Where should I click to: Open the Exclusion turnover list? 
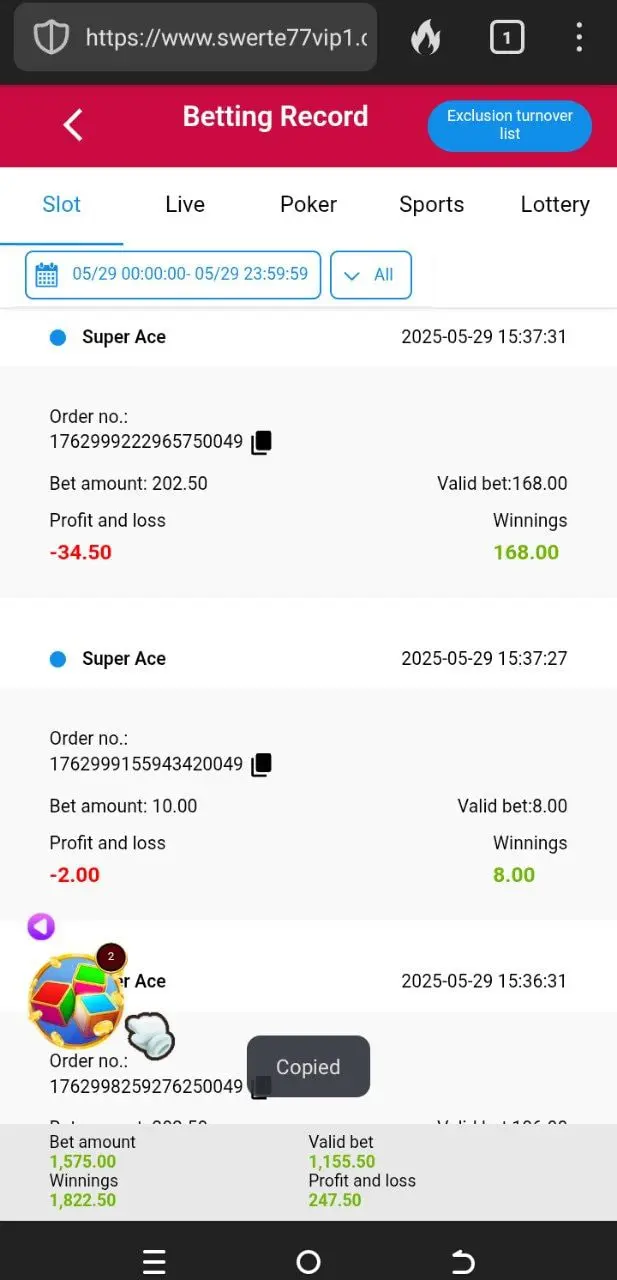510,125
